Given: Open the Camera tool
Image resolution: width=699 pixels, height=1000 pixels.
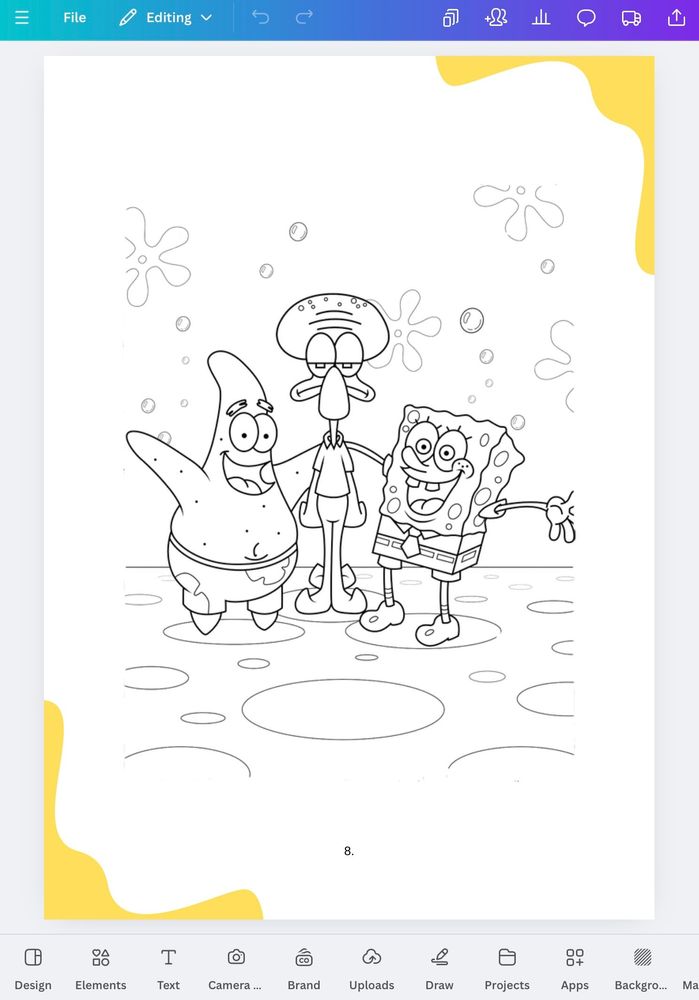Looking at the screenshot, I should (235, 968).
